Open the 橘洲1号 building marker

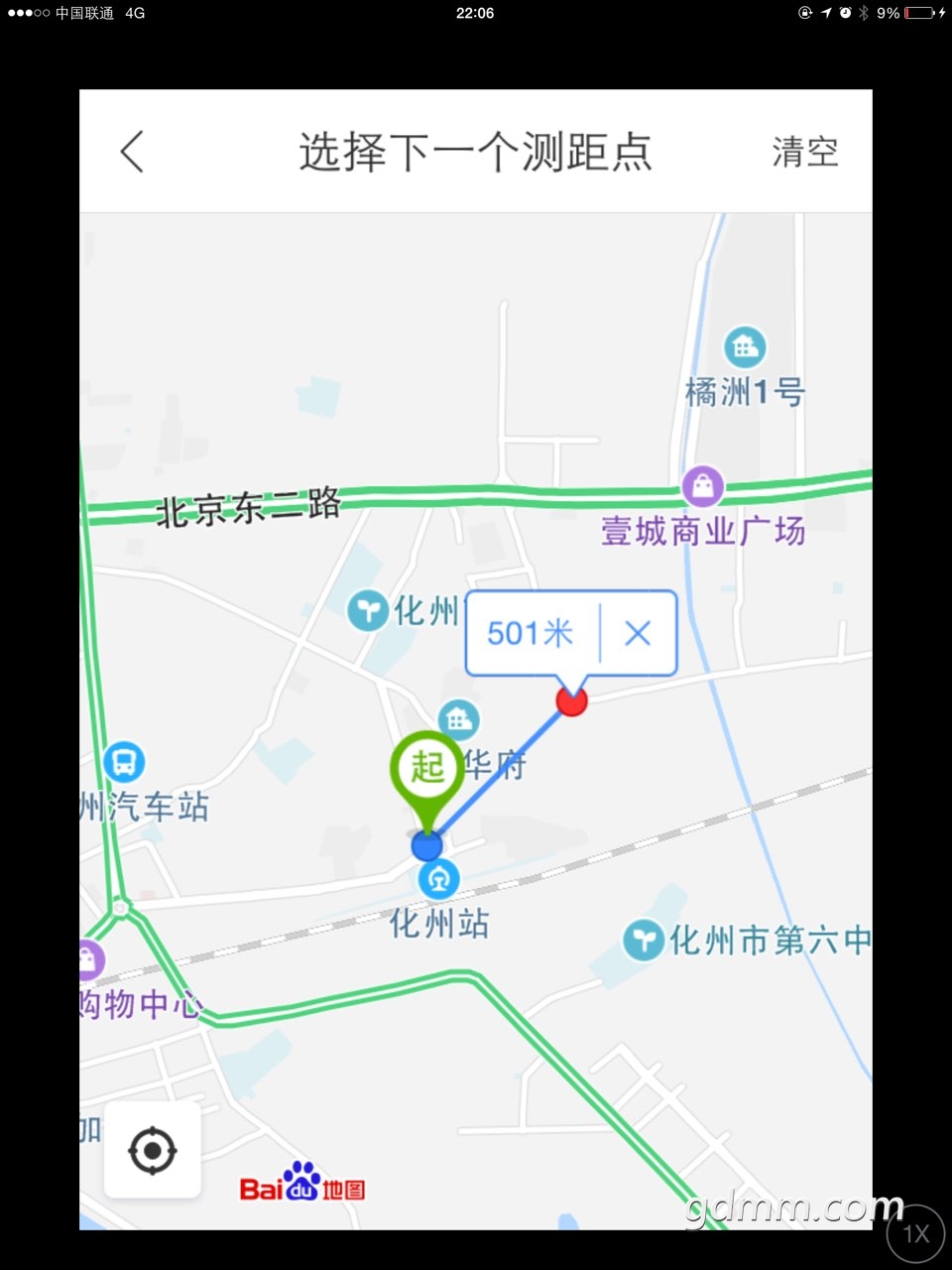(745, 347)
